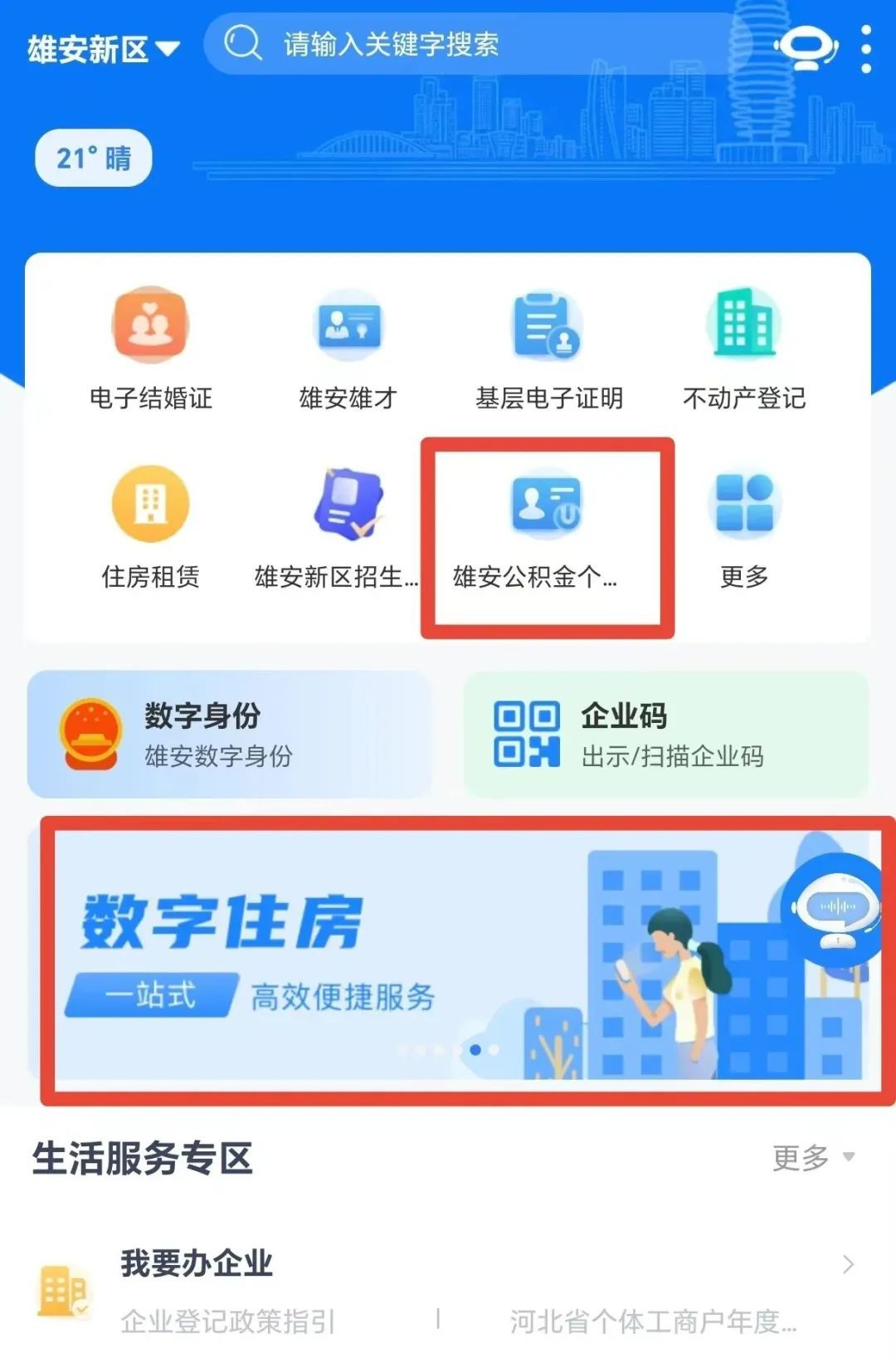Open the three-dot overflow menu
This screenshot has width=896, height=1358.
pos(866,48)
